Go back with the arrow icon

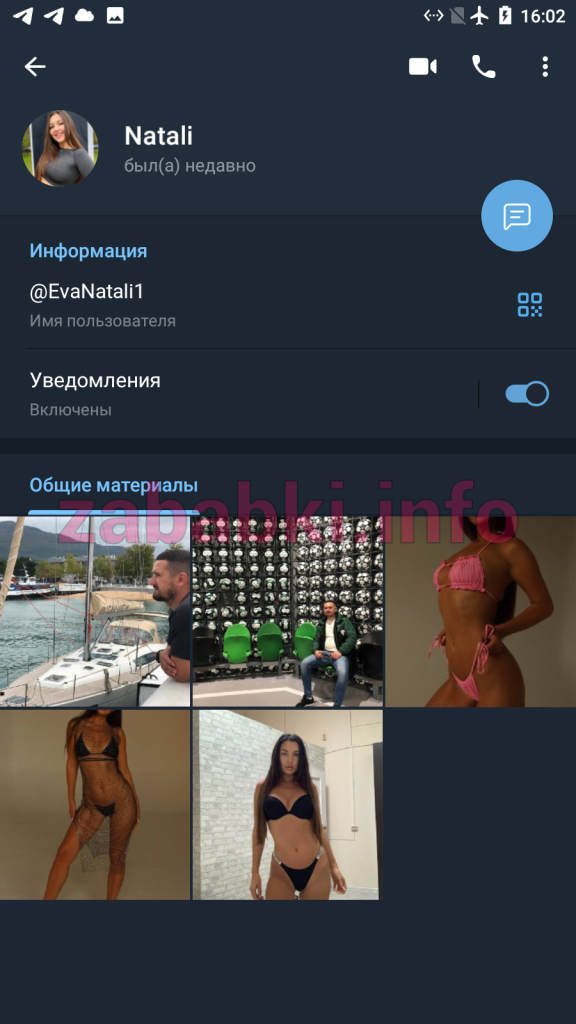tap(35, 67)
